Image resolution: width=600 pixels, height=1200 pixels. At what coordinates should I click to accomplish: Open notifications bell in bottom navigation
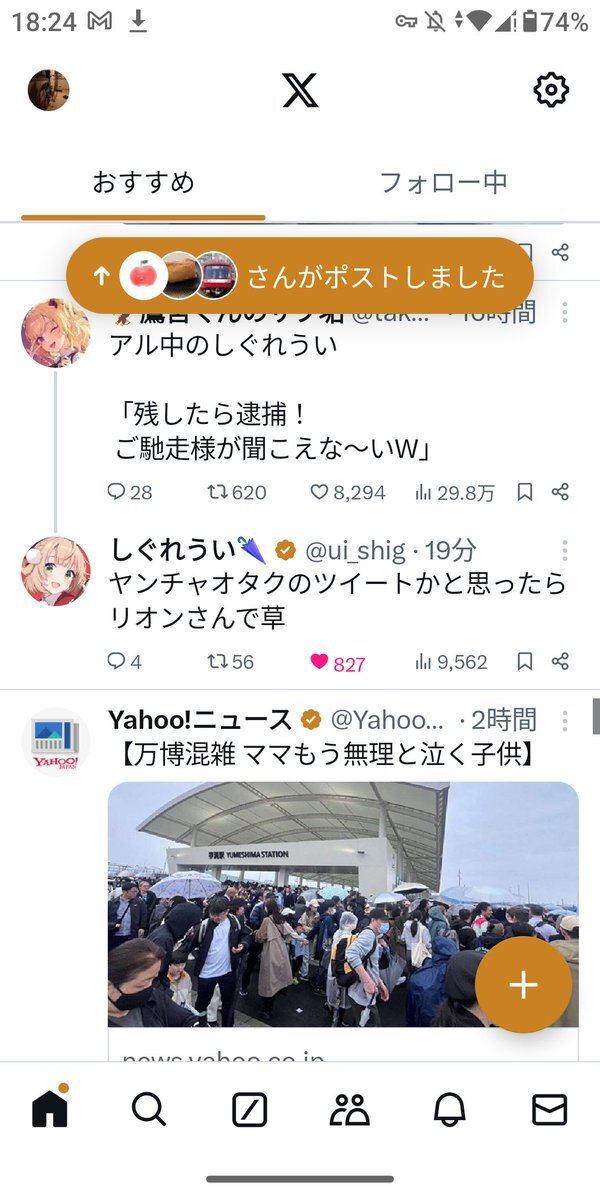click(449, 1109)
